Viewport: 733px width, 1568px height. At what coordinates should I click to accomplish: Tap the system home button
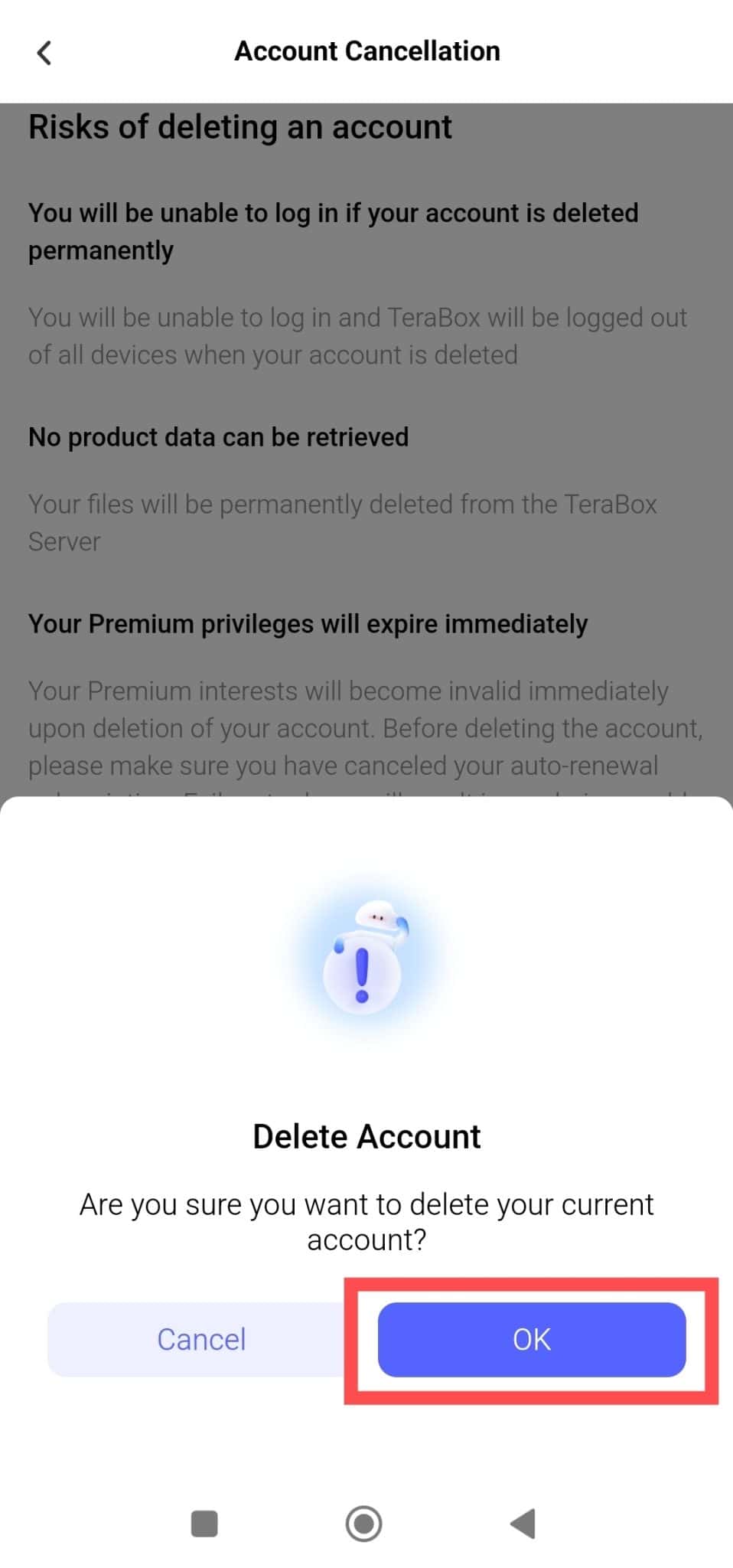coord(363,1523)
